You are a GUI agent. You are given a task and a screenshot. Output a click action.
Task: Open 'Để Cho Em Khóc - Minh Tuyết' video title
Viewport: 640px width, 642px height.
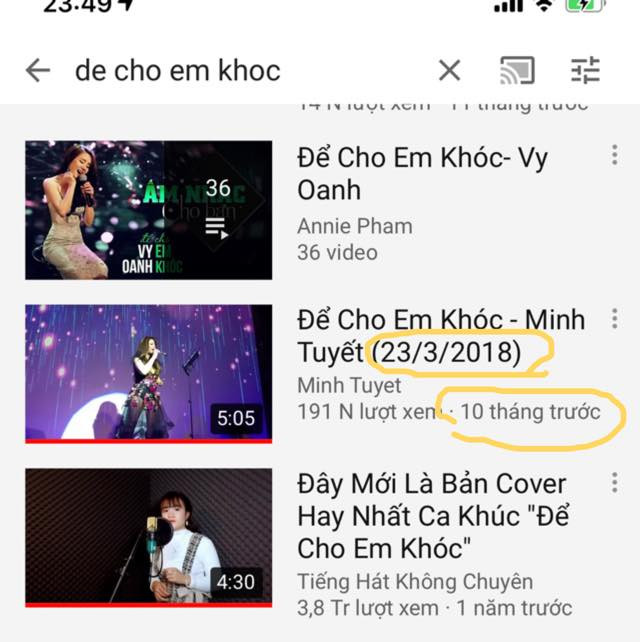click(440, 336)
